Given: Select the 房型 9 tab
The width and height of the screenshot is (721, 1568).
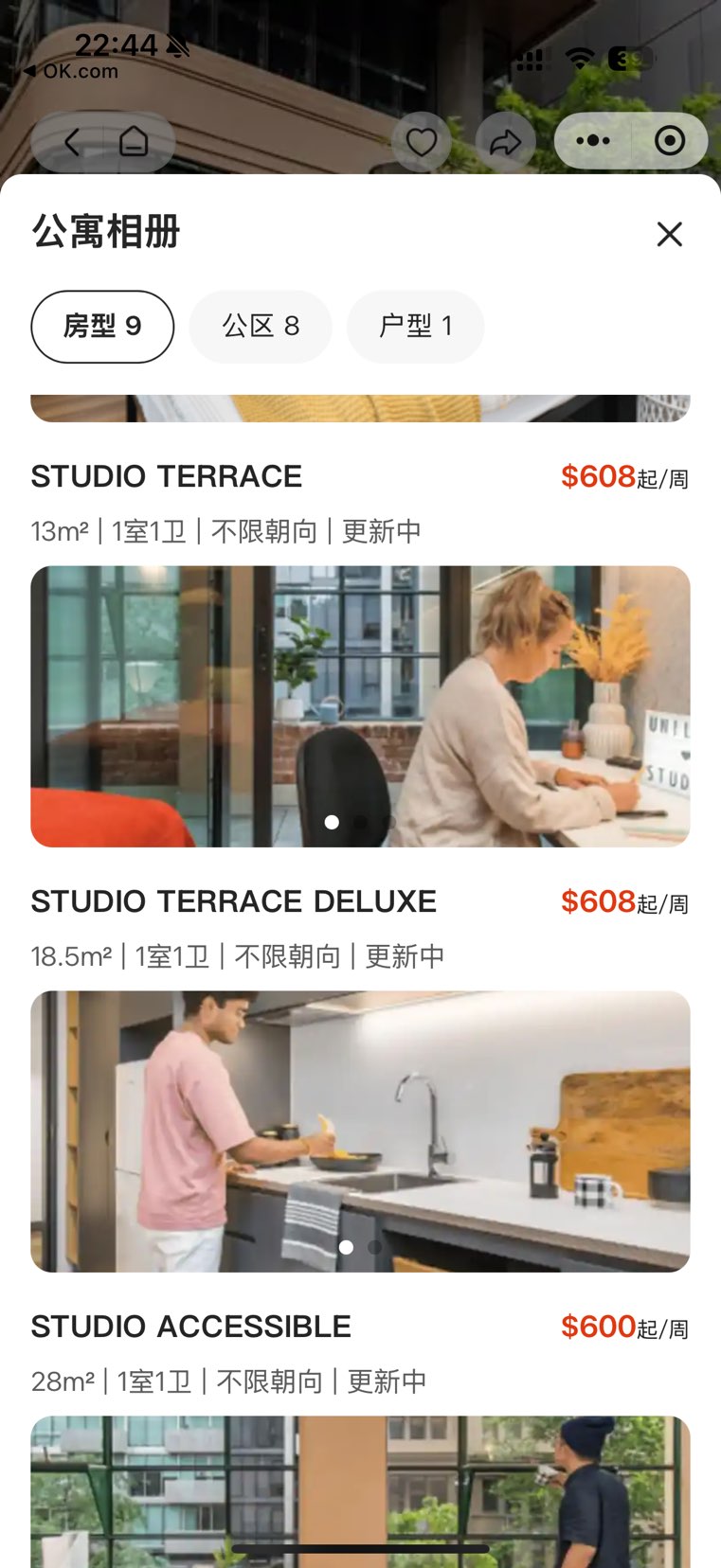Looking at the screenshot, I should tap(102, 327).
